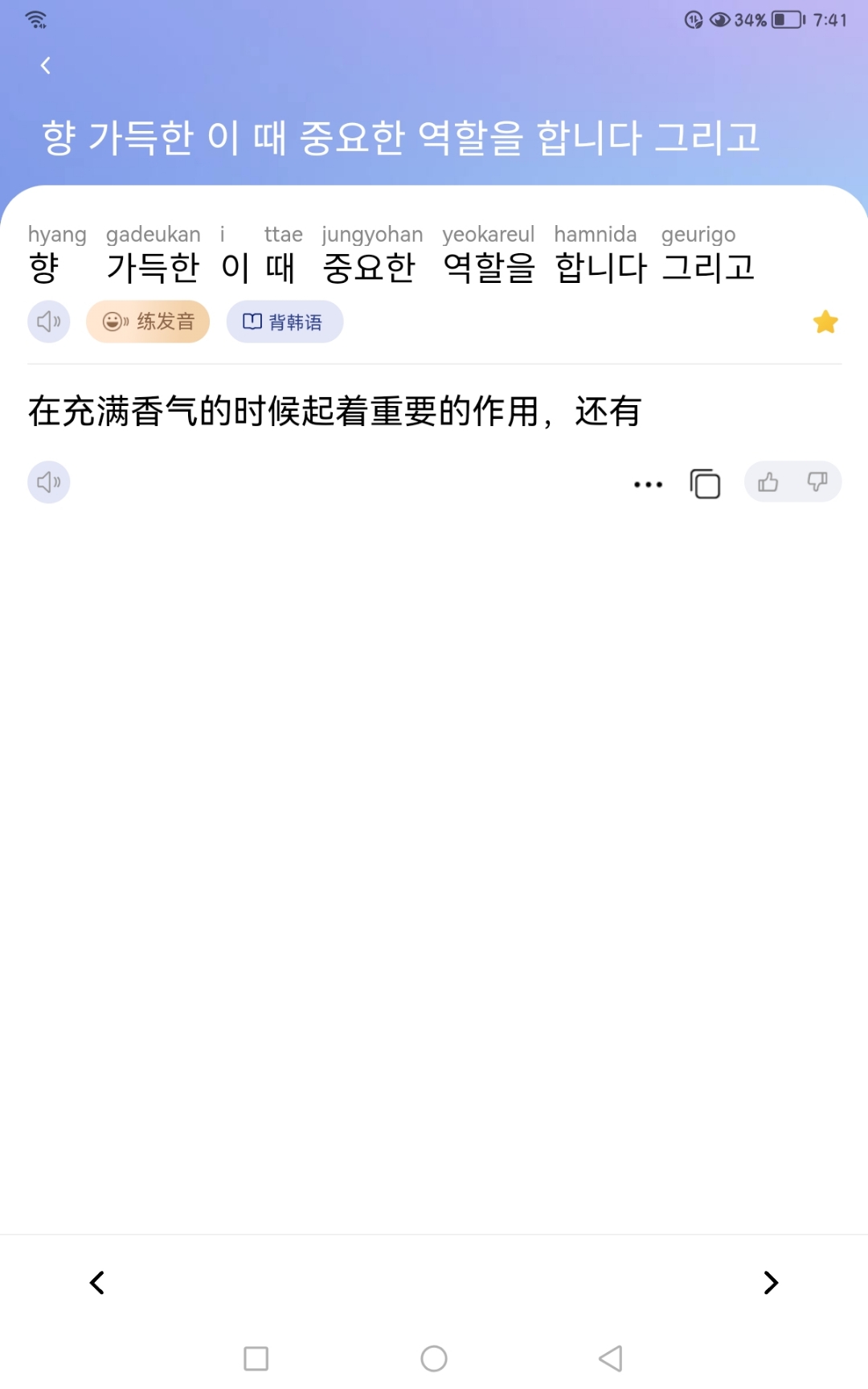Select the Chinese translation text
Viewport: 868px width, 1389px height.
pos(334,410)
